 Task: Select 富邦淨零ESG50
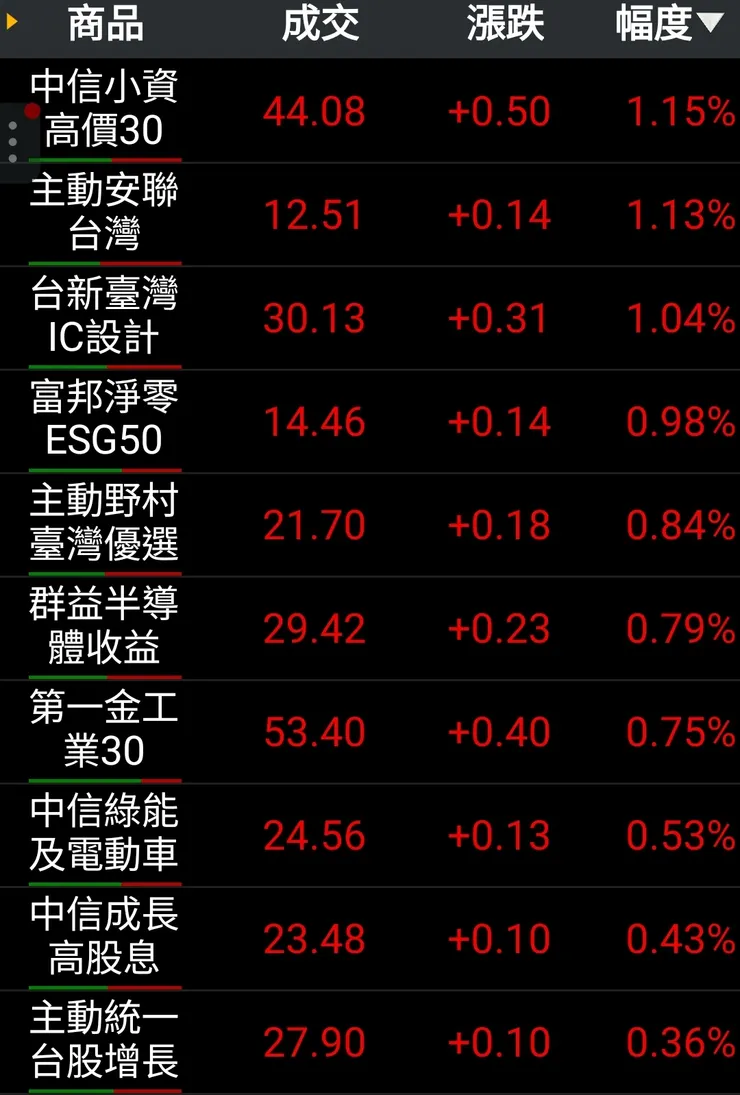click(370, 421)
